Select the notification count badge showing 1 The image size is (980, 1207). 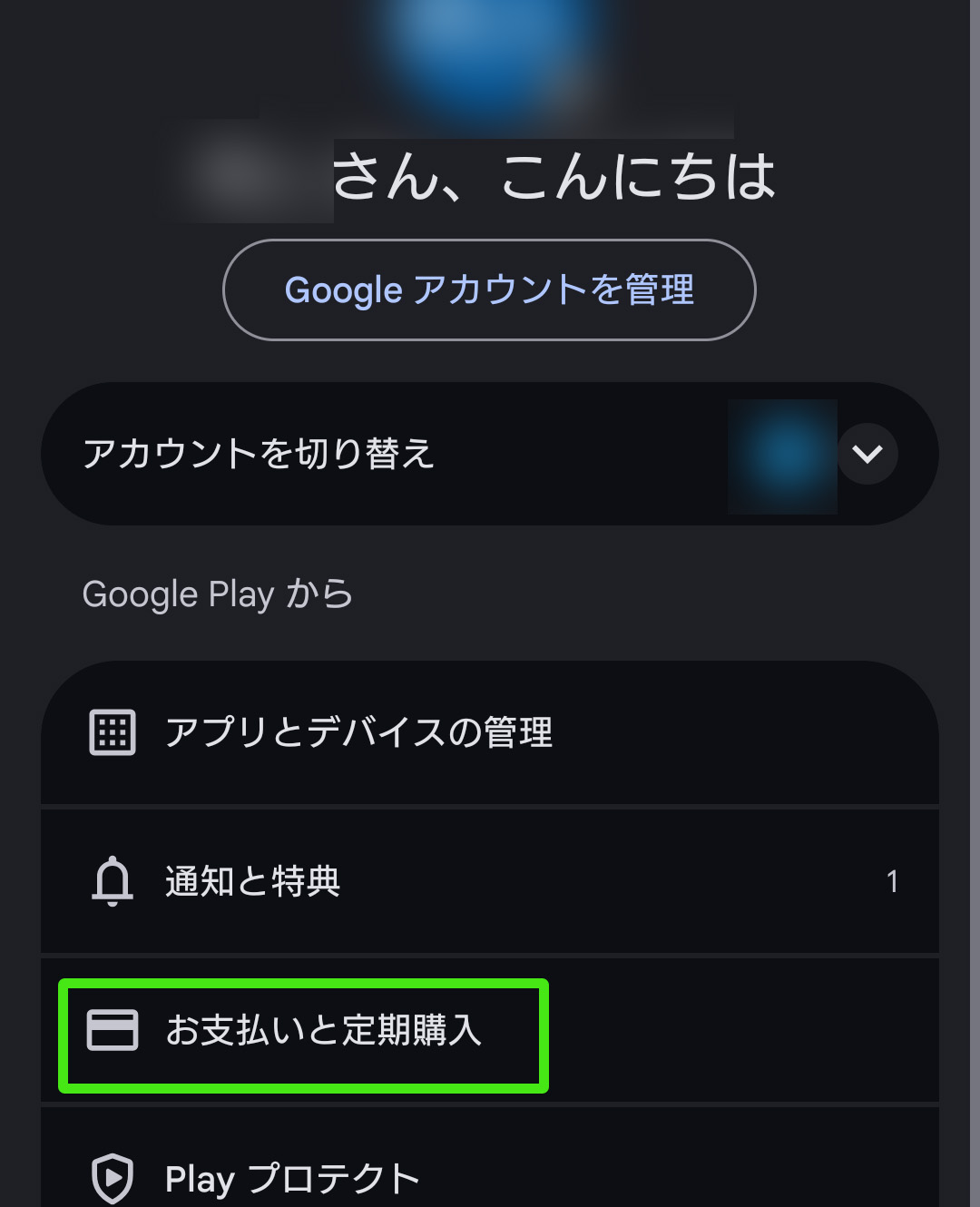pos(892,881)
